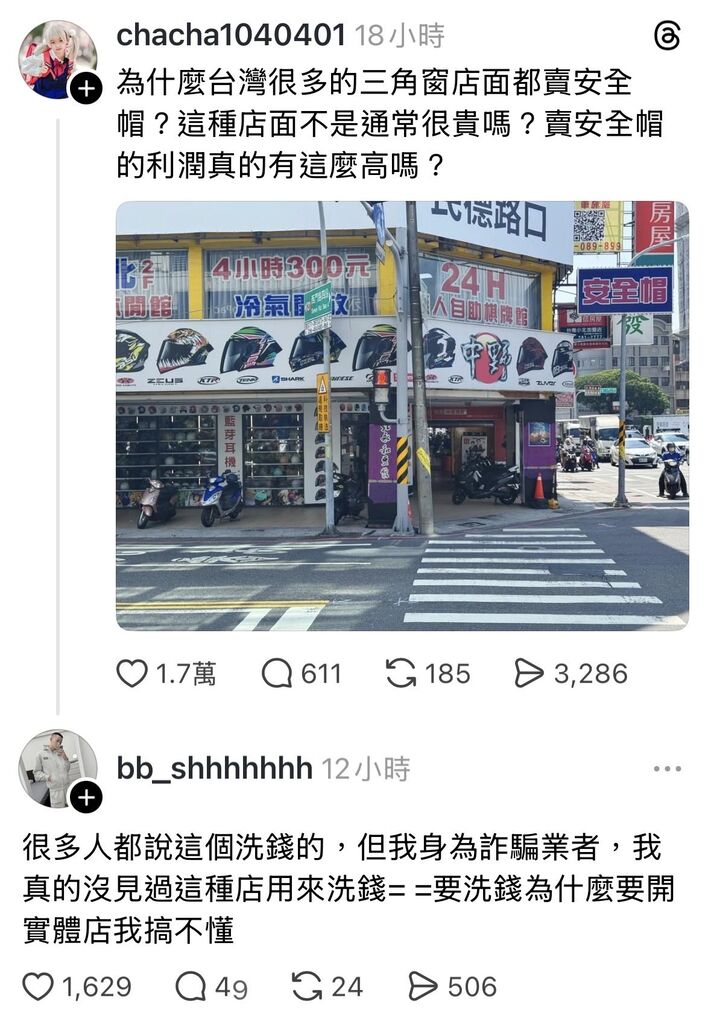Viewport: 711px width, 1024px height.
Task: Open chacha1040401's profile name
Action: coord(231,36)
